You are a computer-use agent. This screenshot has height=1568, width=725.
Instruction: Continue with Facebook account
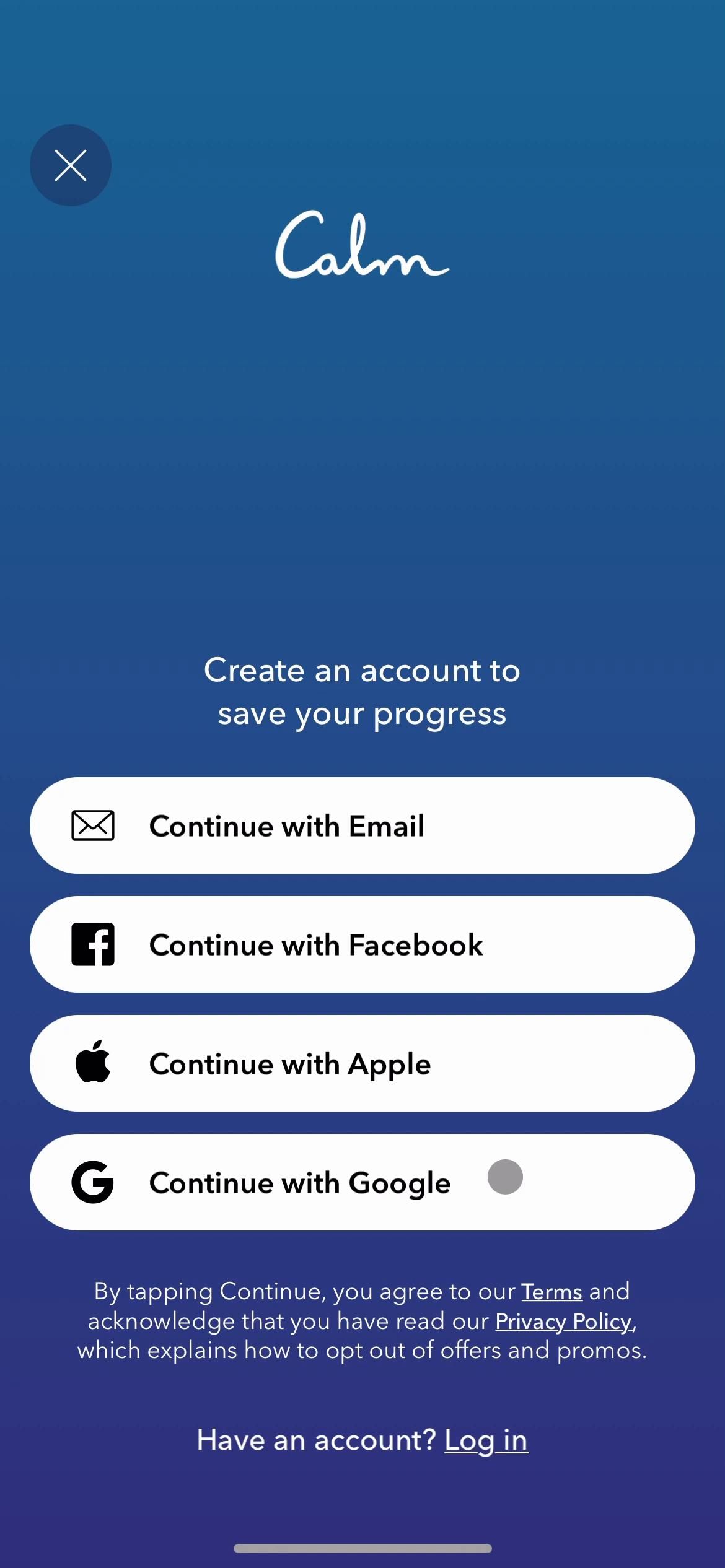362,944
